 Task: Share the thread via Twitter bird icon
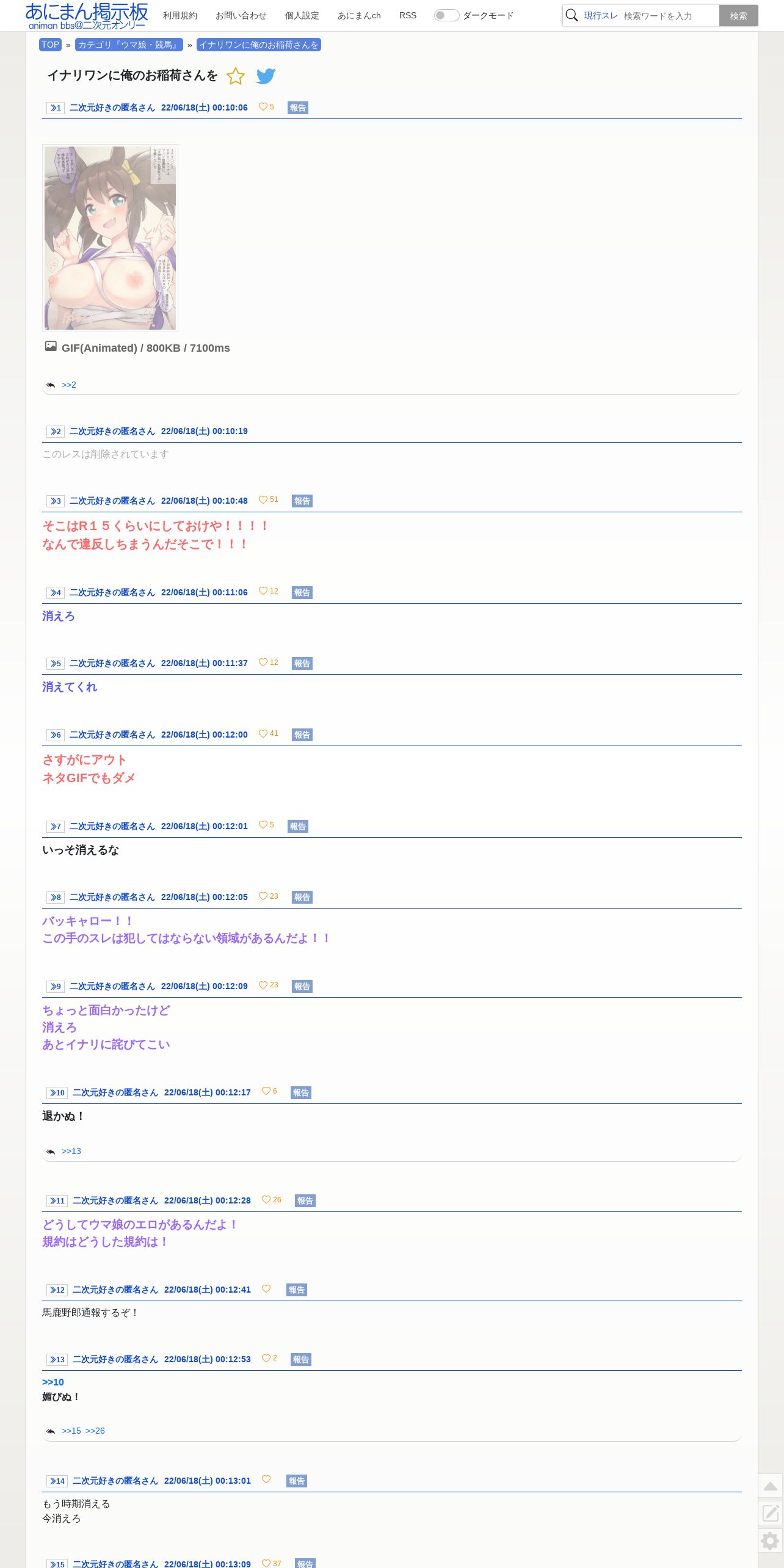point(266,76)
